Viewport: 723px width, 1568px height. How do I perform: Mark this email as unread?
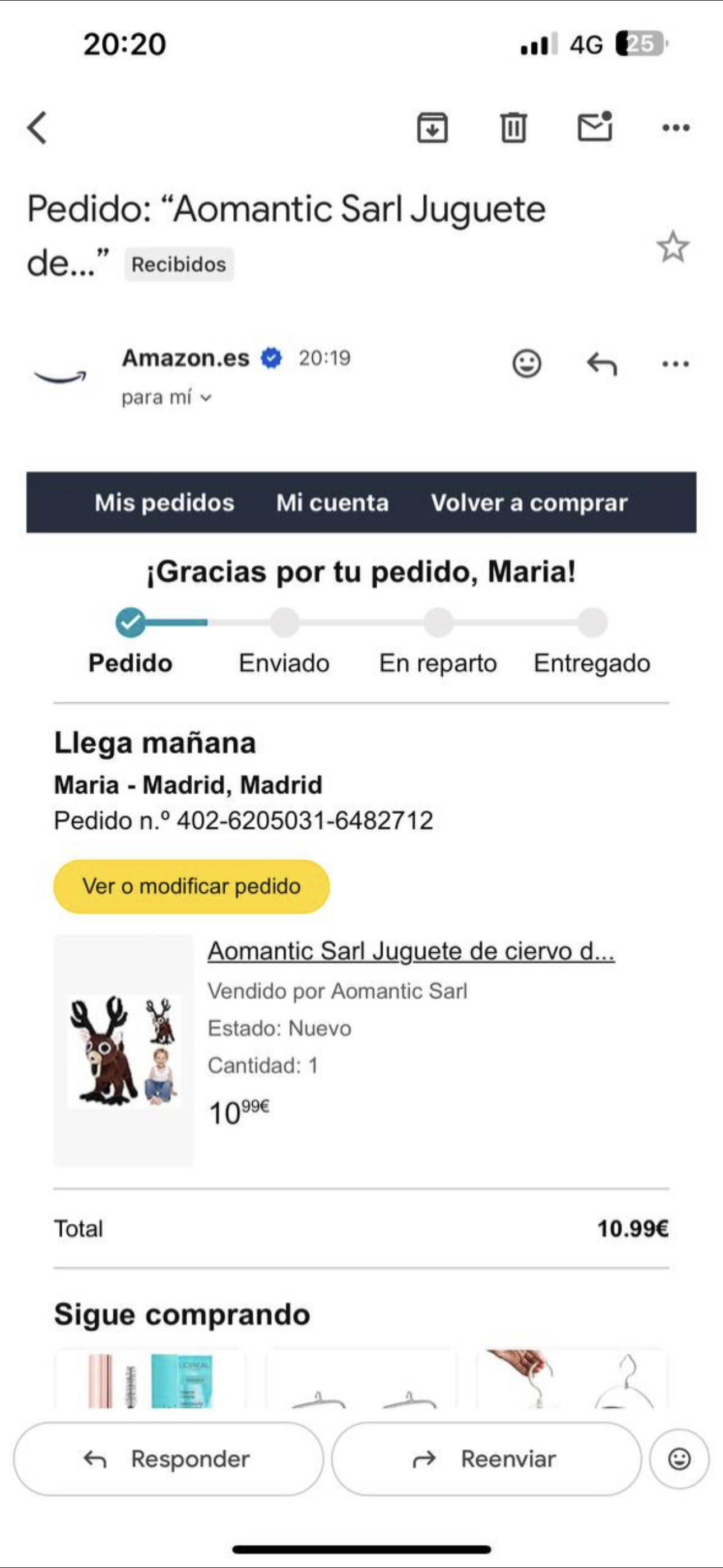pos(595,127)
